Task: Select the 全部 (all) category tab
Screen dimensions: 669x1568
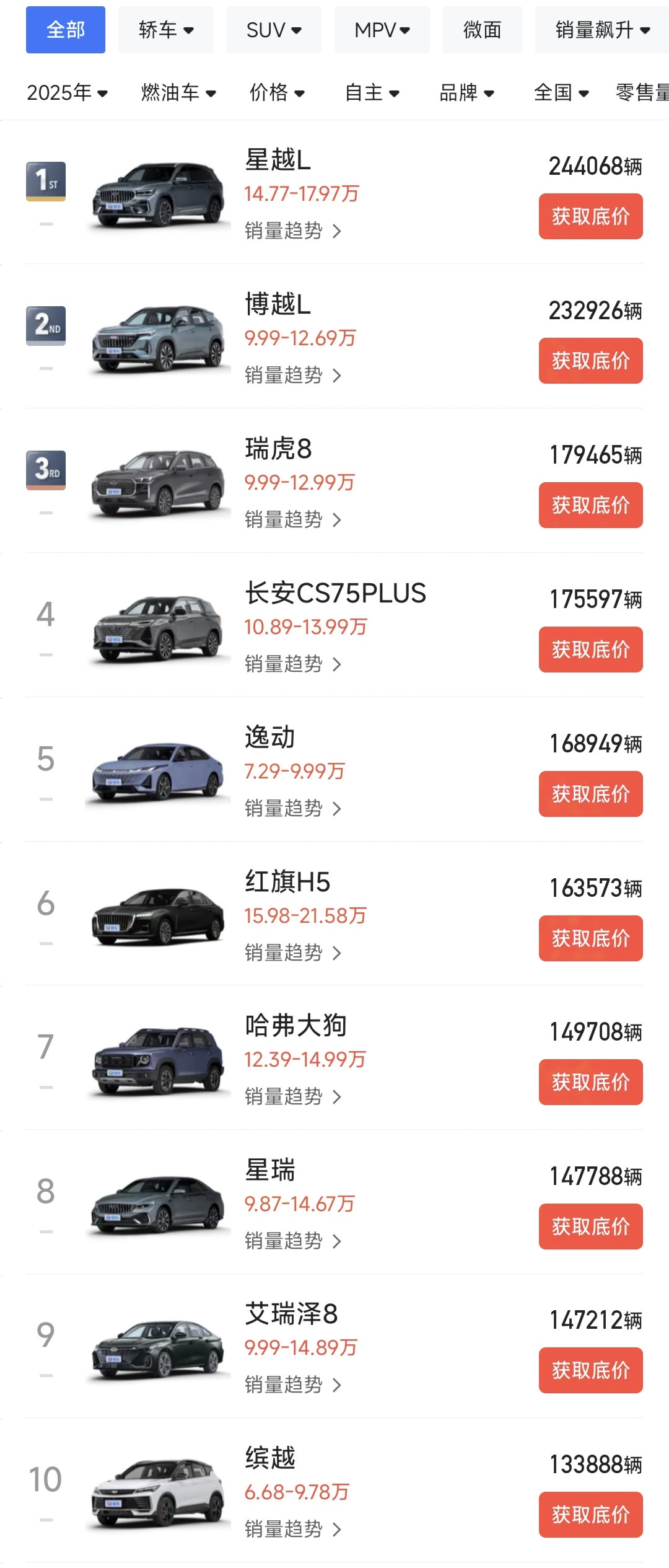Action: pos(66,30)
